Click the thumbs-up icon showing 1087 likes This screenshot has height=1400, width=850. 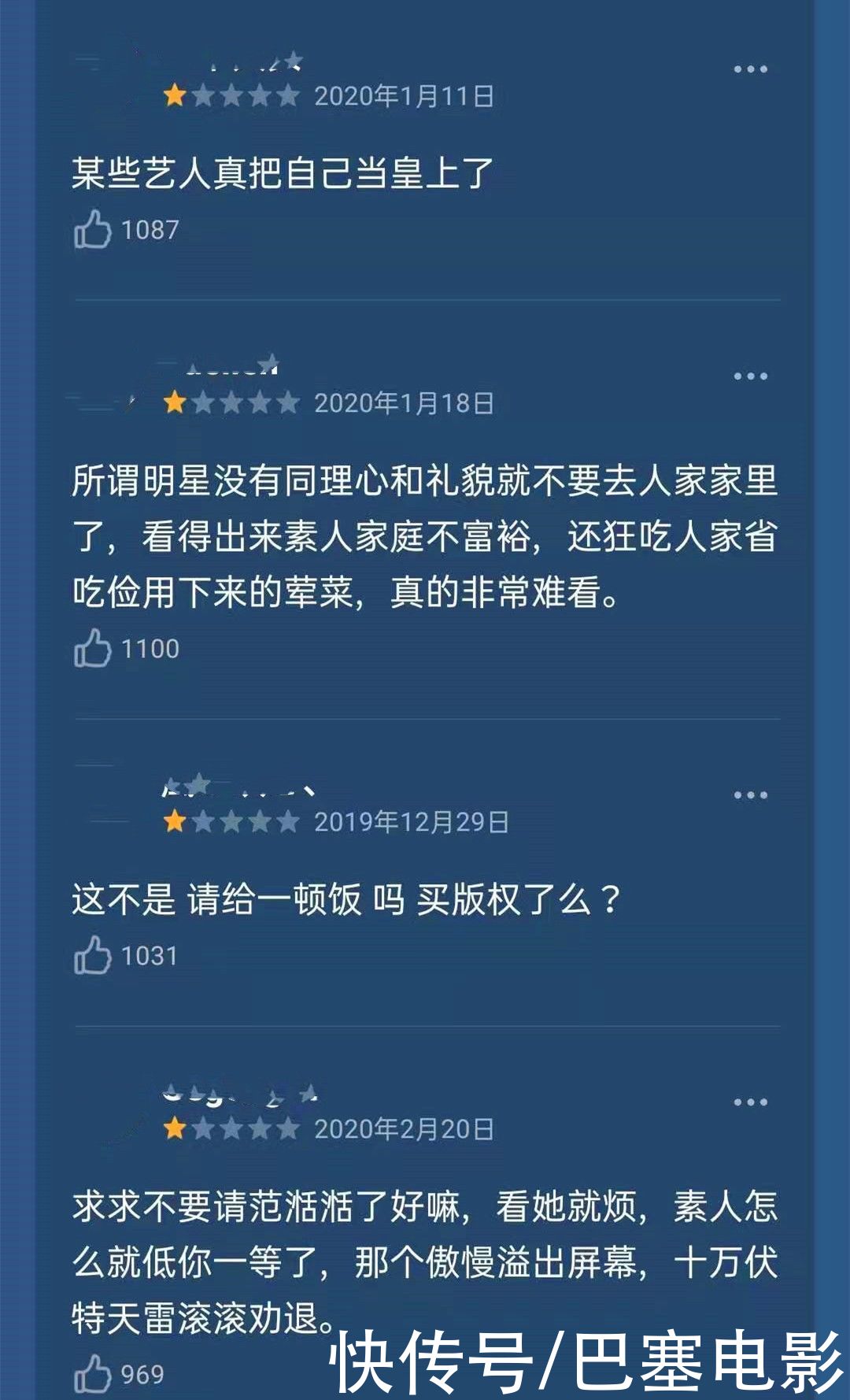pyautogui.click(x=94, y=229)
